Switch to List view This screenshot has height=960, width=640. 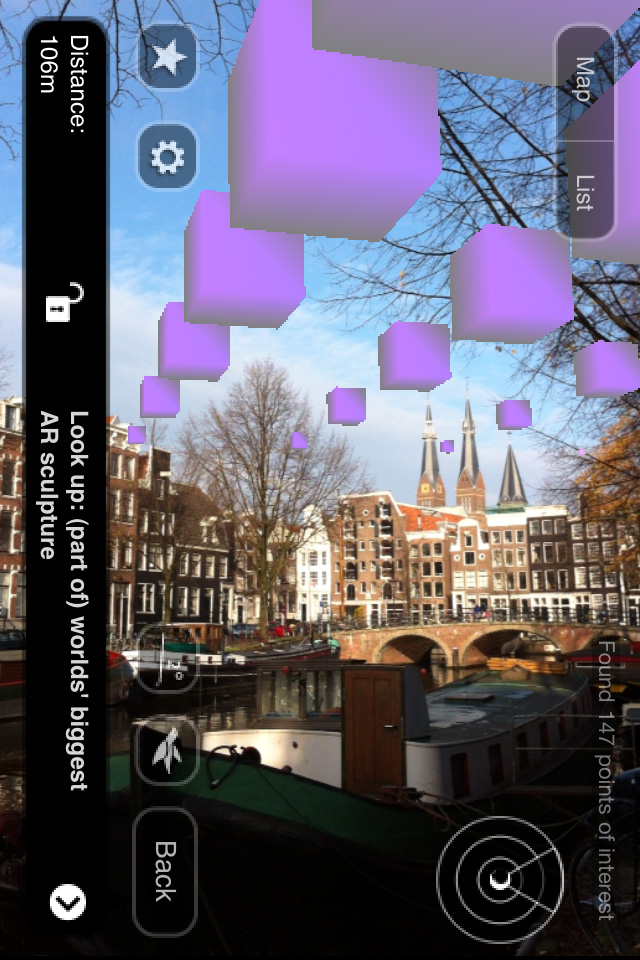point(584,192)
